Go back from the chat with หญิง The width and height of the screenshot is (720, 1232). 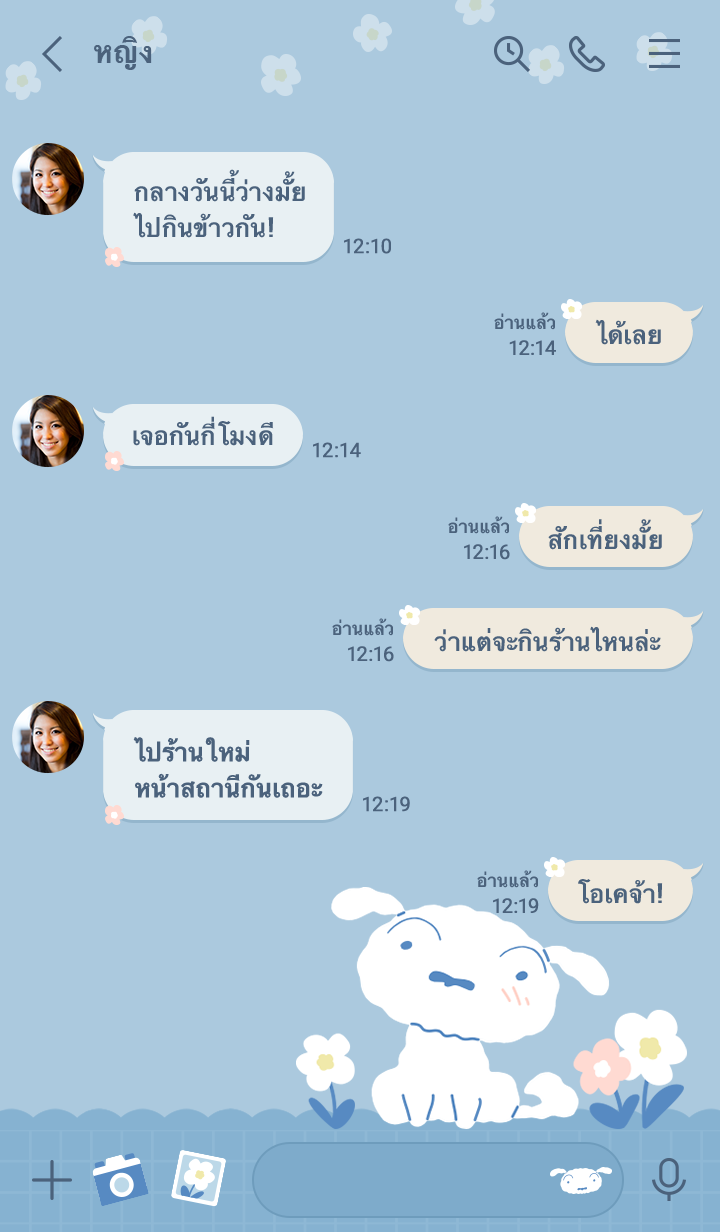click(52, 54)
